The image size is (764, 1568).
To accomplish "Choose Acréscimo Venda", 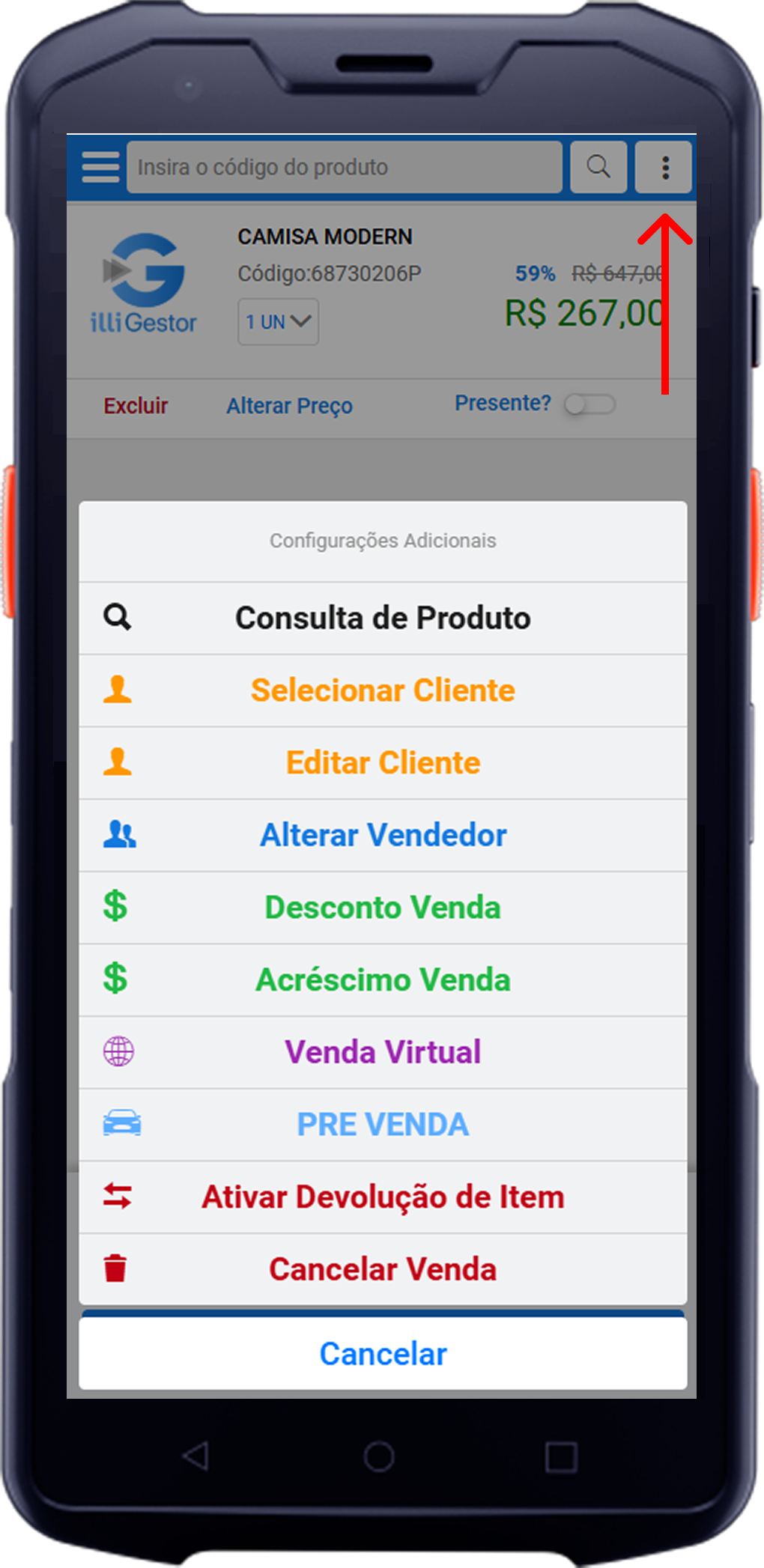I will [383, 979].
